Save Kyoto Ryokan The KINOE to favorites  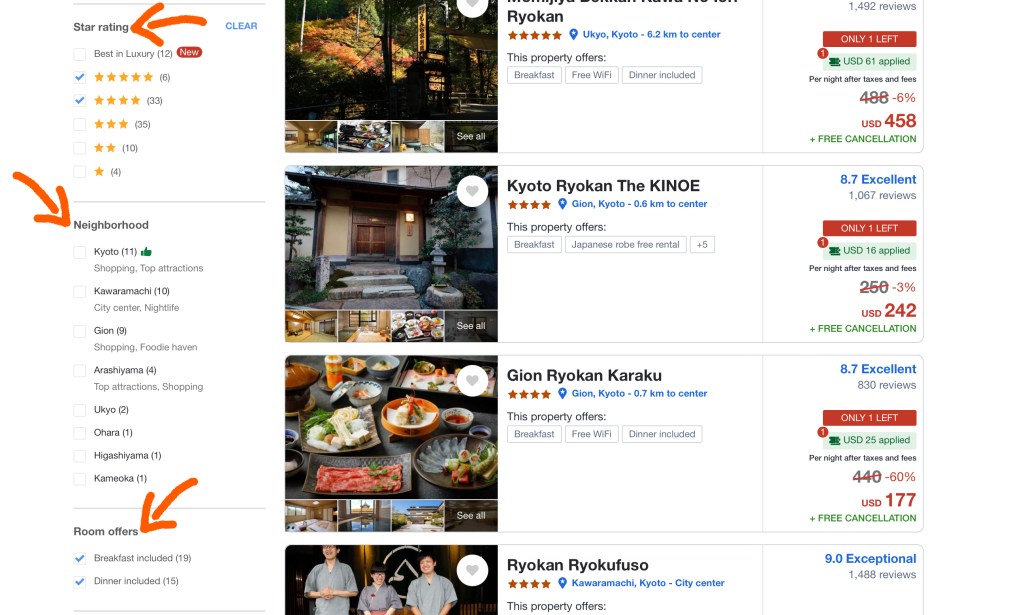(472, 191)
